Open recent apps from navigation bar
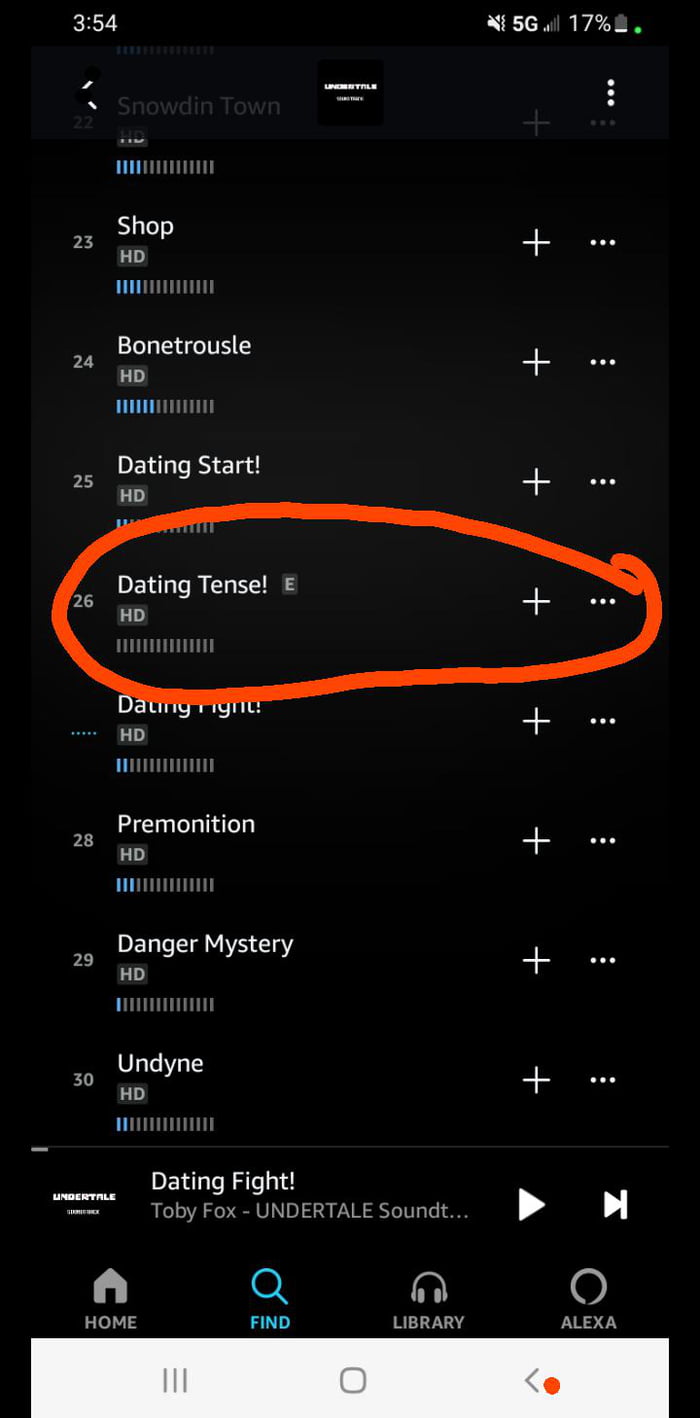This screenshot has height=1418, width=700. [175, 1381]
